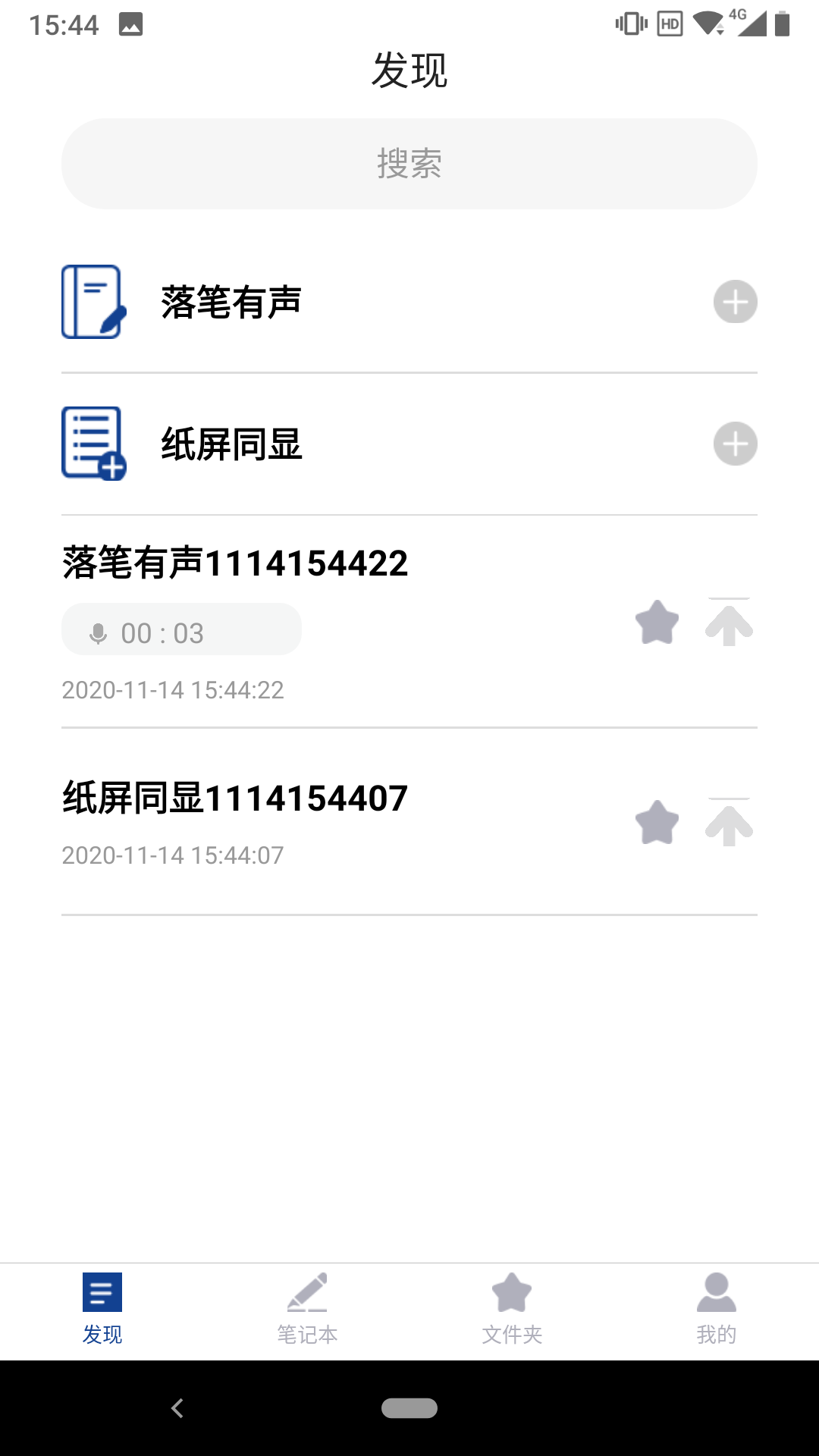
Task: Expand new note with the 纸屏同显 plus button
Action: click(735, 444)
